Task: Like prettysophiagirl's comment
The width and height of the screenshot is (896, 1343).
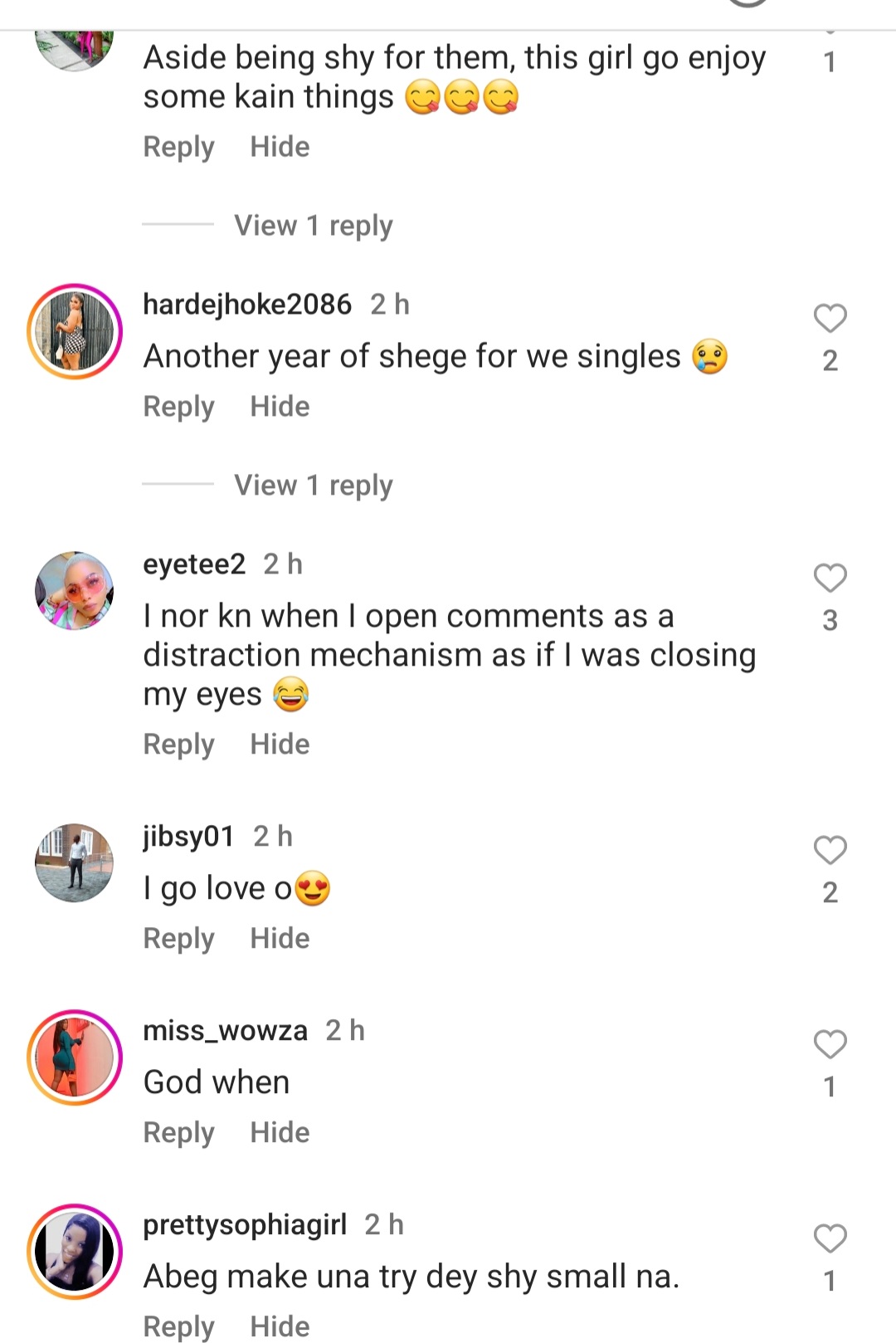Action: click(x=830, y=1238)
